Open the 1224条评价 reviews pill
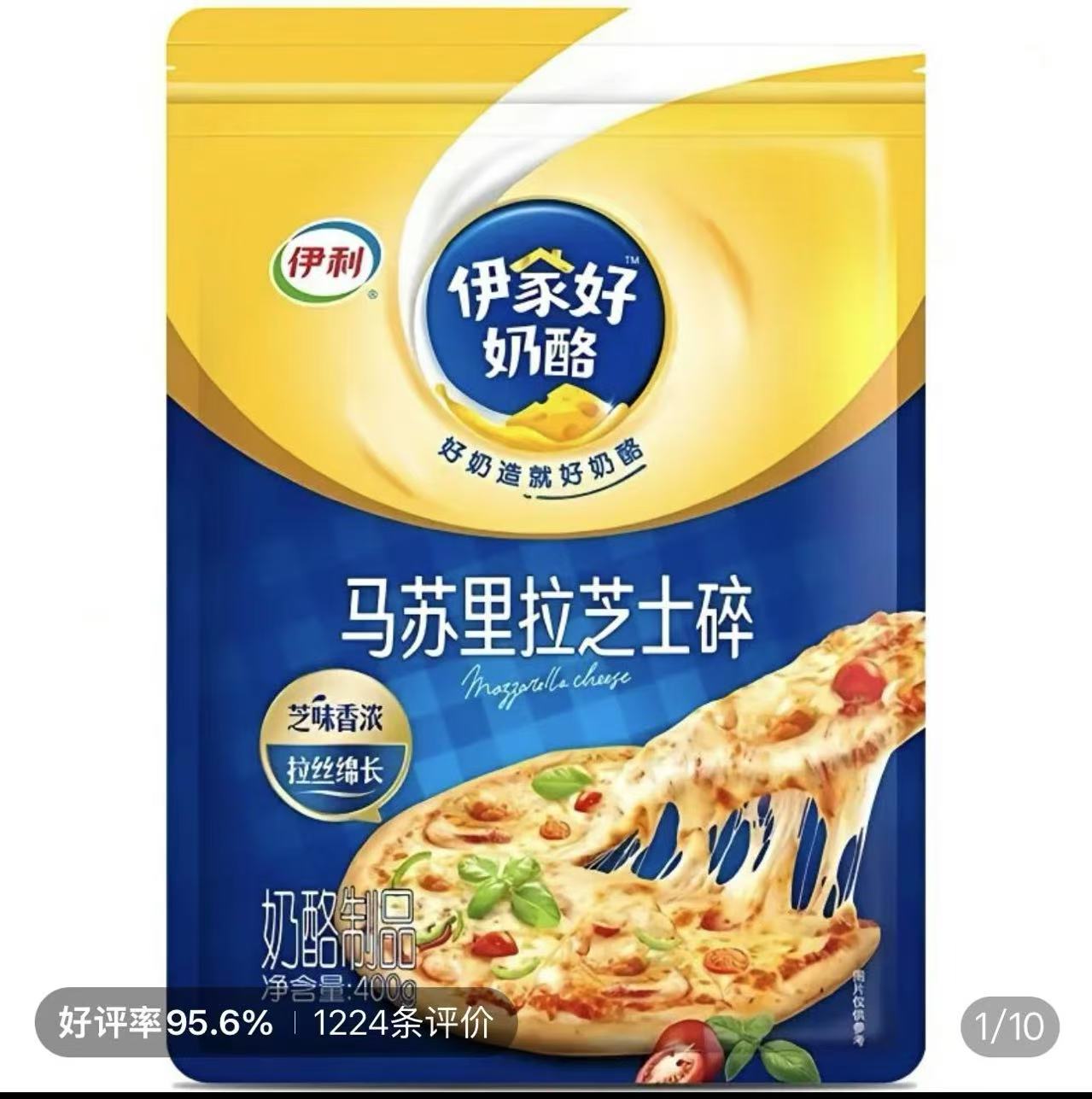 point(401,1022)
